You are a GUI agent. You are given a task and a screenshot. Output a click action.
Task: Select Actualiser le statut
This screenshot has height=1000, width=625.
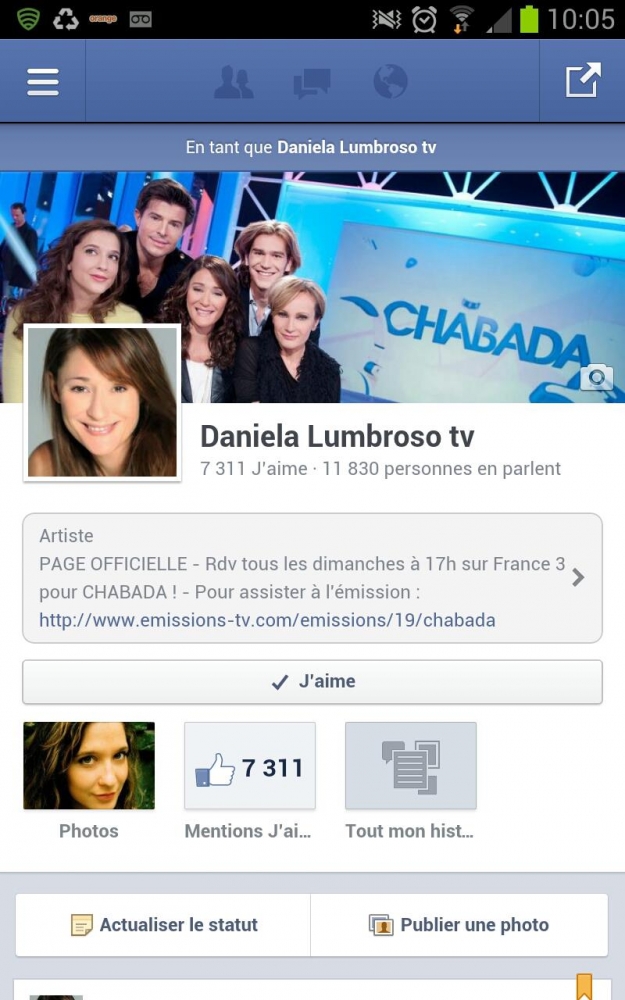[x=163, y=925]
